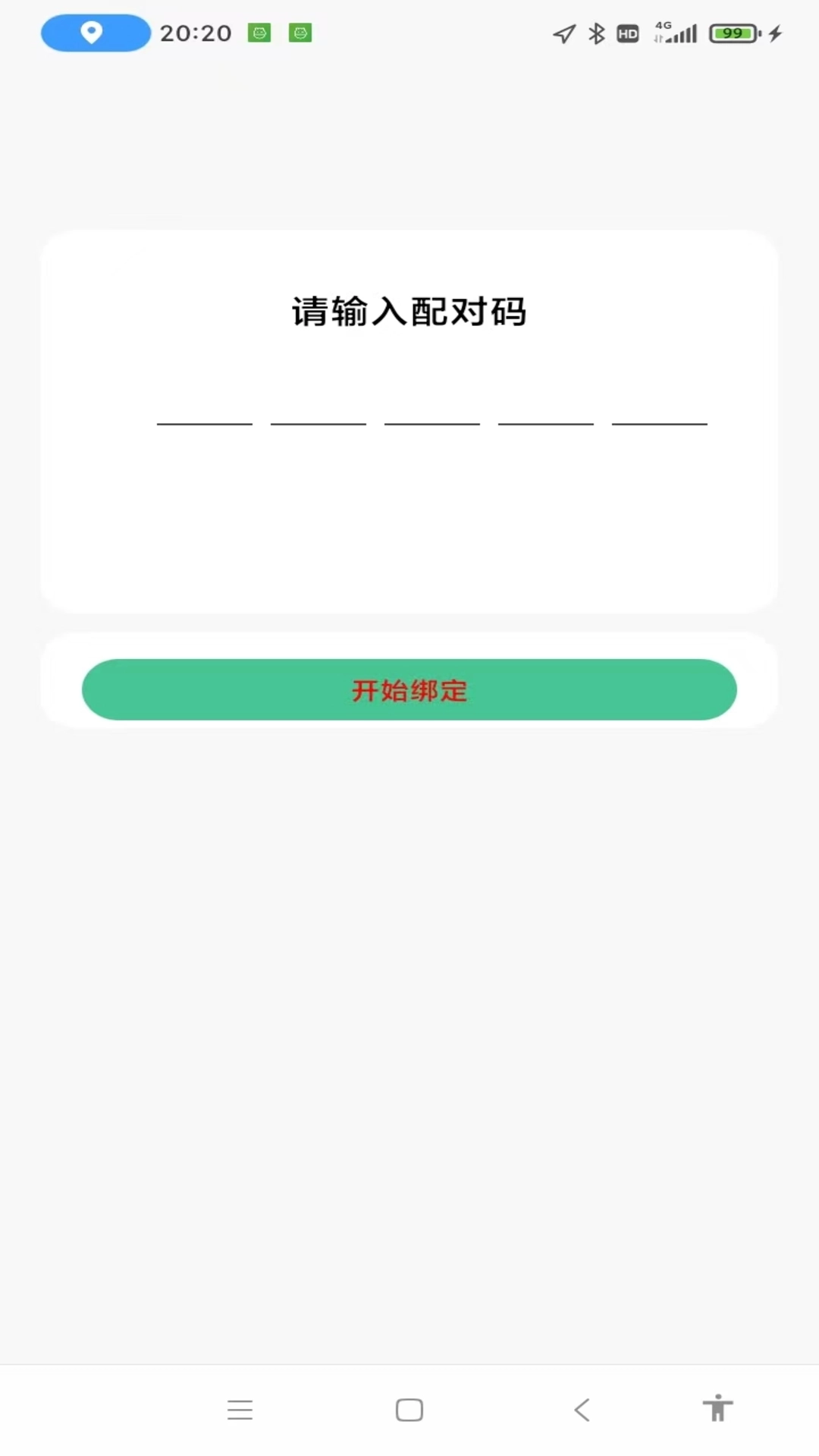Click the 请输入配对码 title text
This screenshot has height=1456, width=819.
[x=409, y=311]
